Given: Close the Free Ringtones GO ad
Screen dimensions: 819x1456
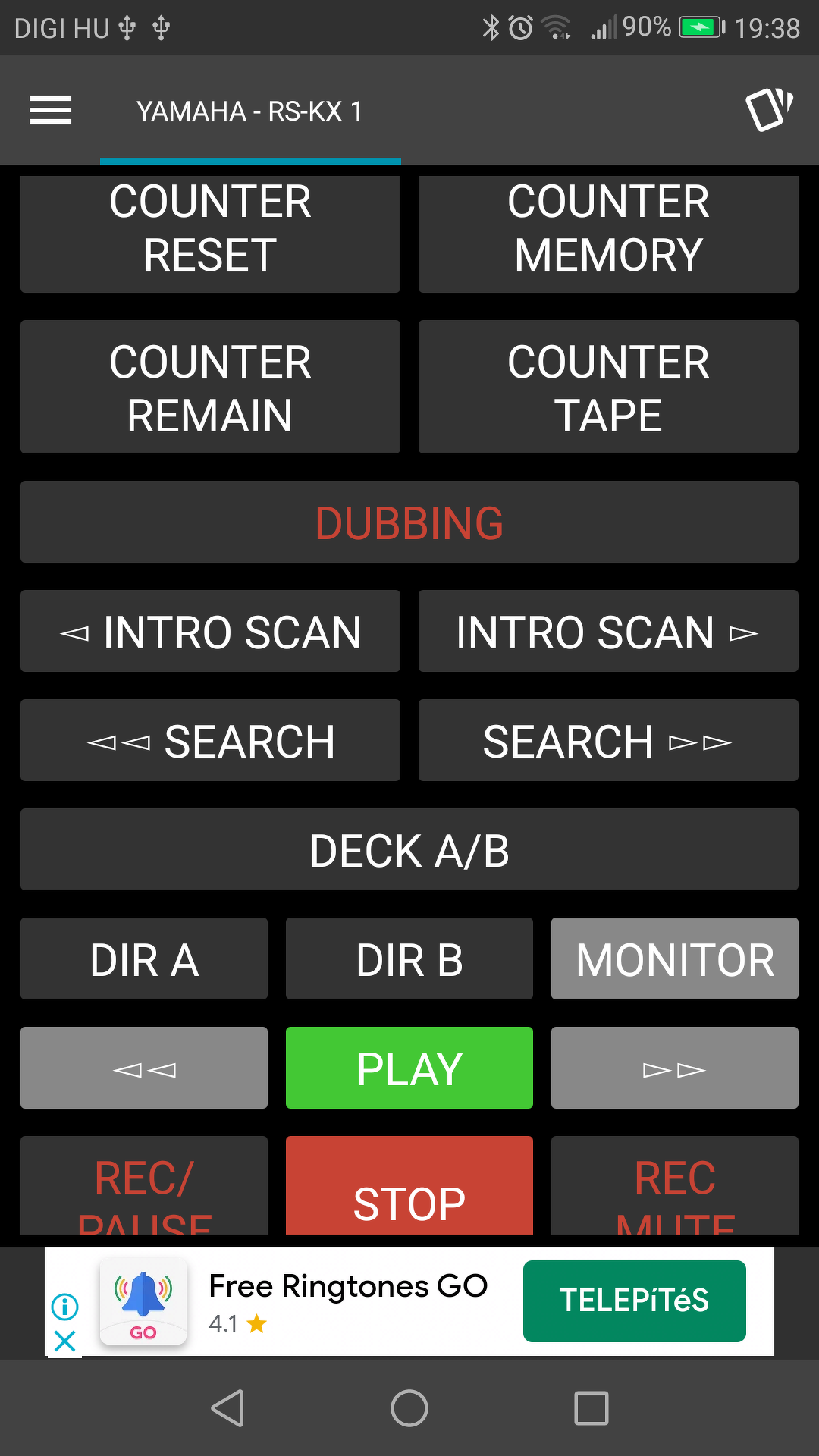Looking at the screenshot, I should 65,1341.
